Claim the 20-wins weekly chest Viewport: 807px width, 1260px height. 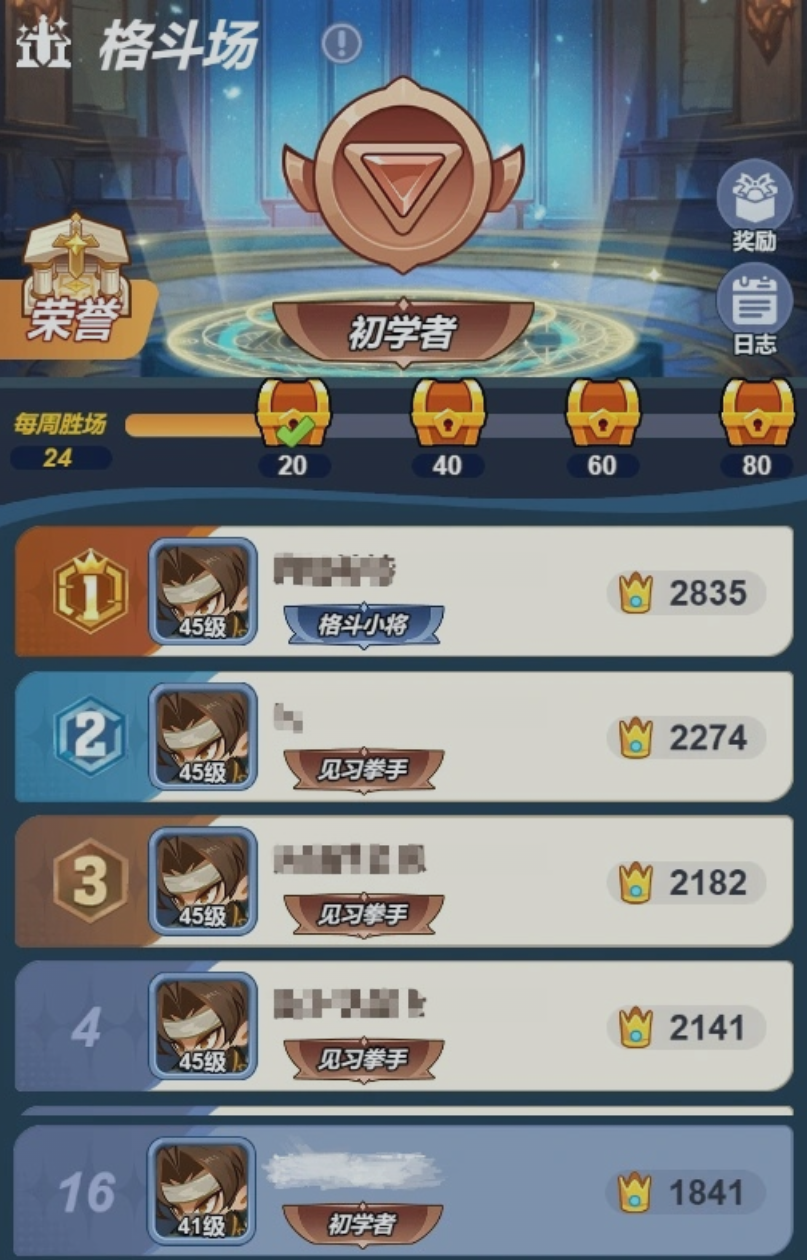click(x=292, y=413)
